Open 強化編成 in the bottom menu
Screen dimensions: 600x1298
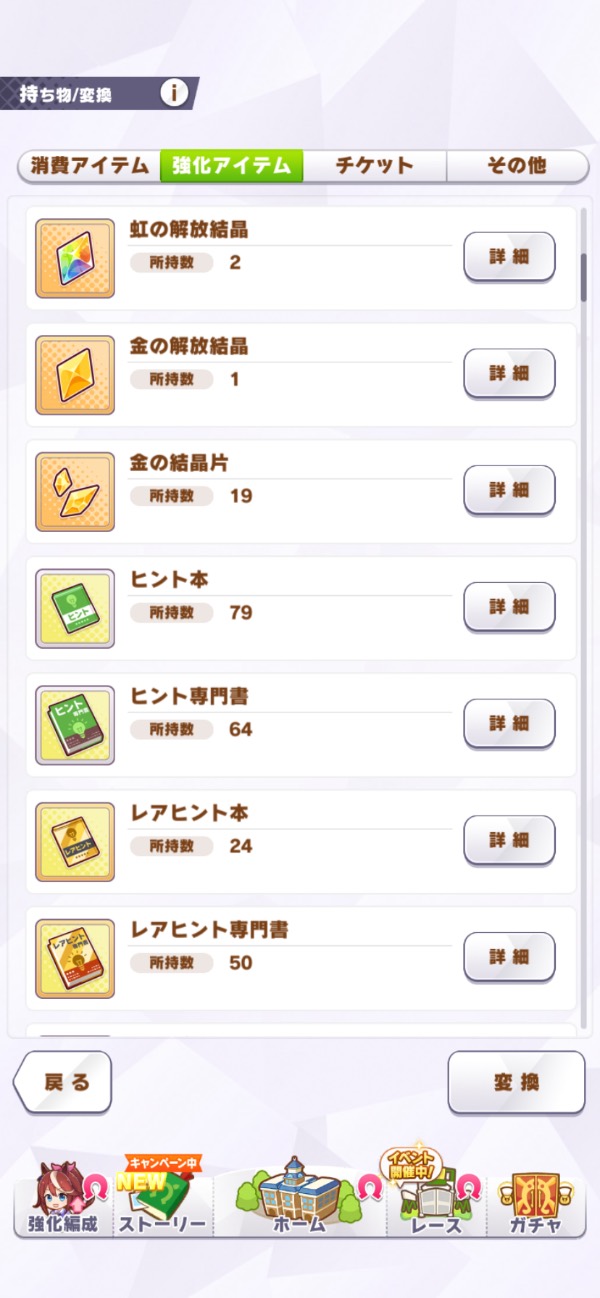(62, 1205)
